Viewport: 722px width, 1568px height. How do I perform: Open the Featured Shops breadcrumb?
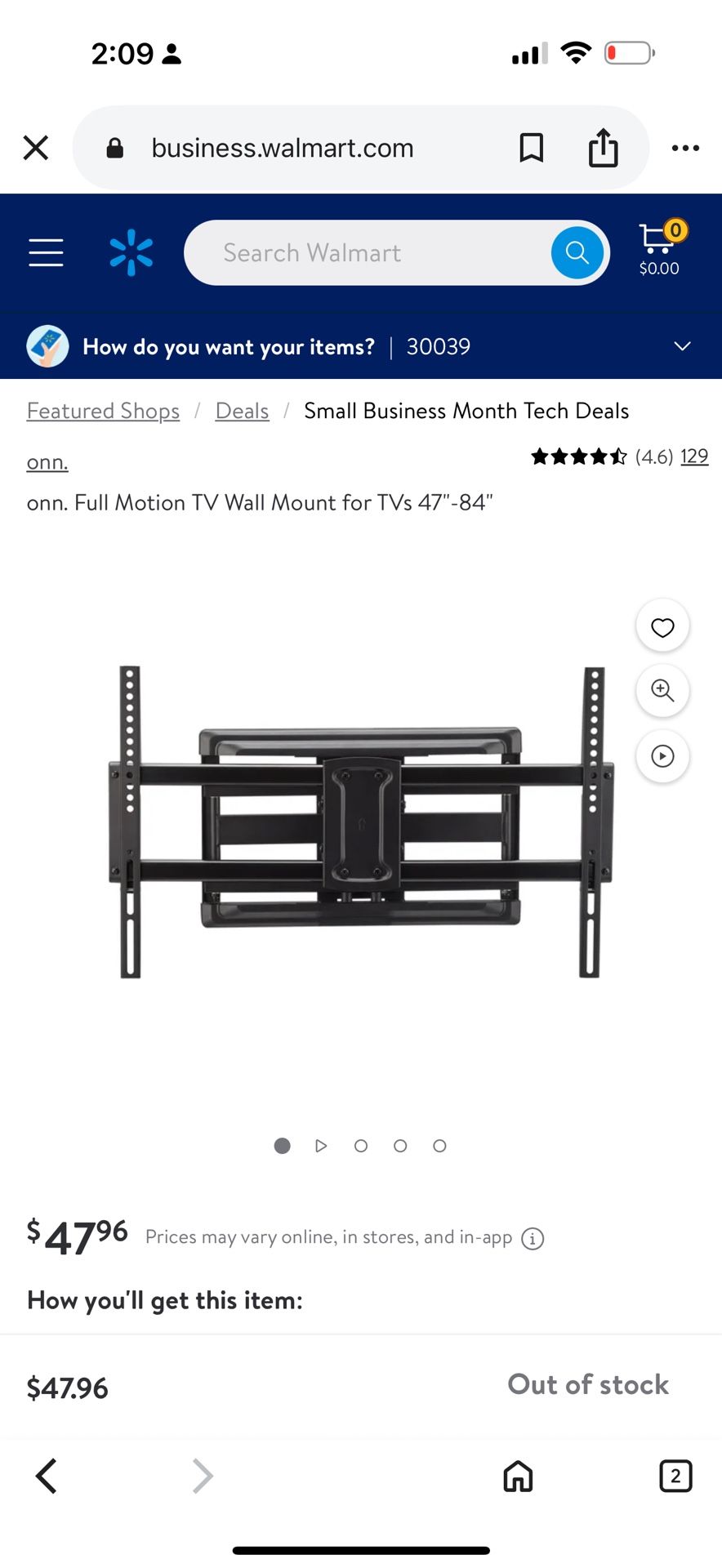[103, 411]
